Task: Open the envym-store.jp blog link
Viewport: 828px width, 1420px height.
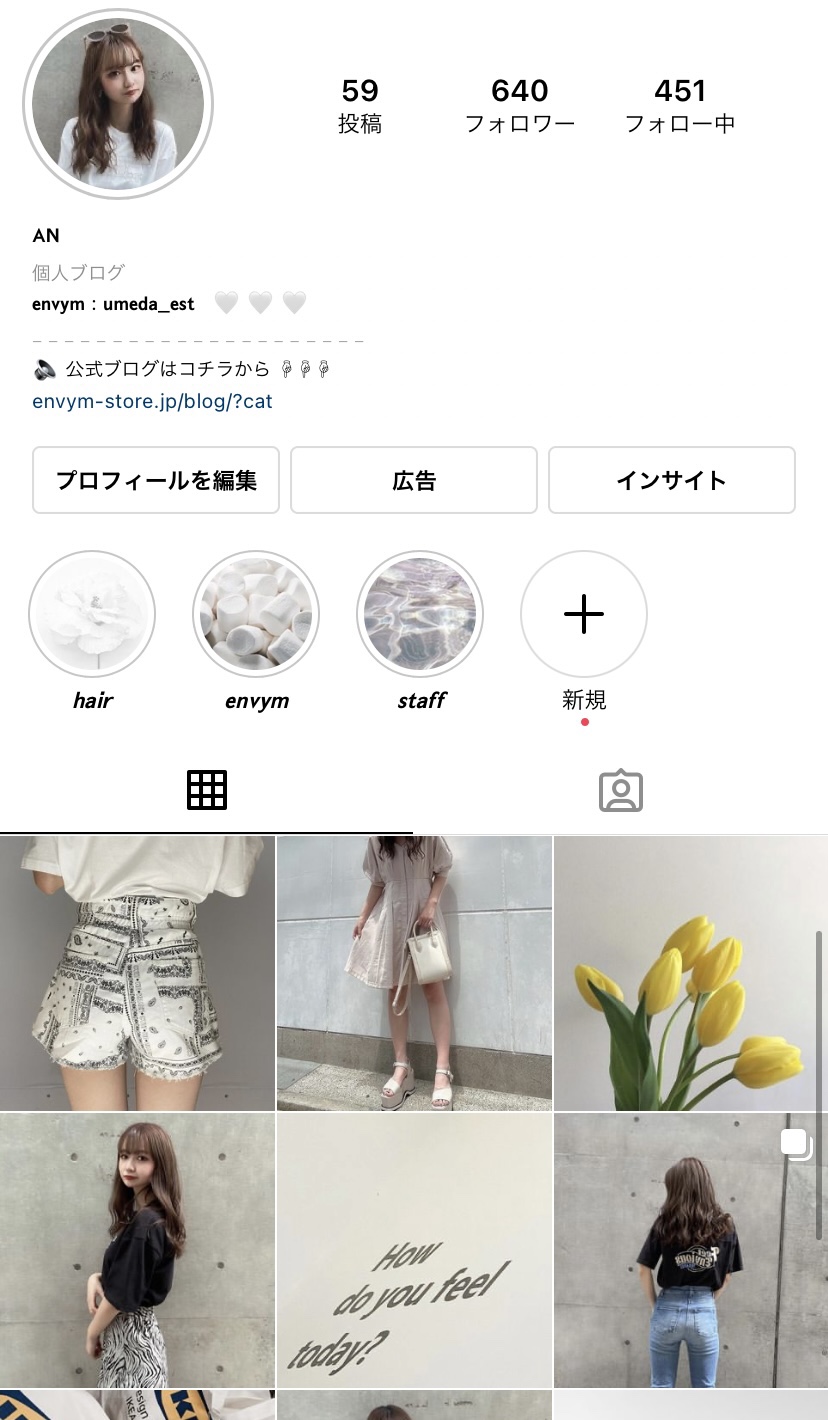Action: [x=152, y=402]
